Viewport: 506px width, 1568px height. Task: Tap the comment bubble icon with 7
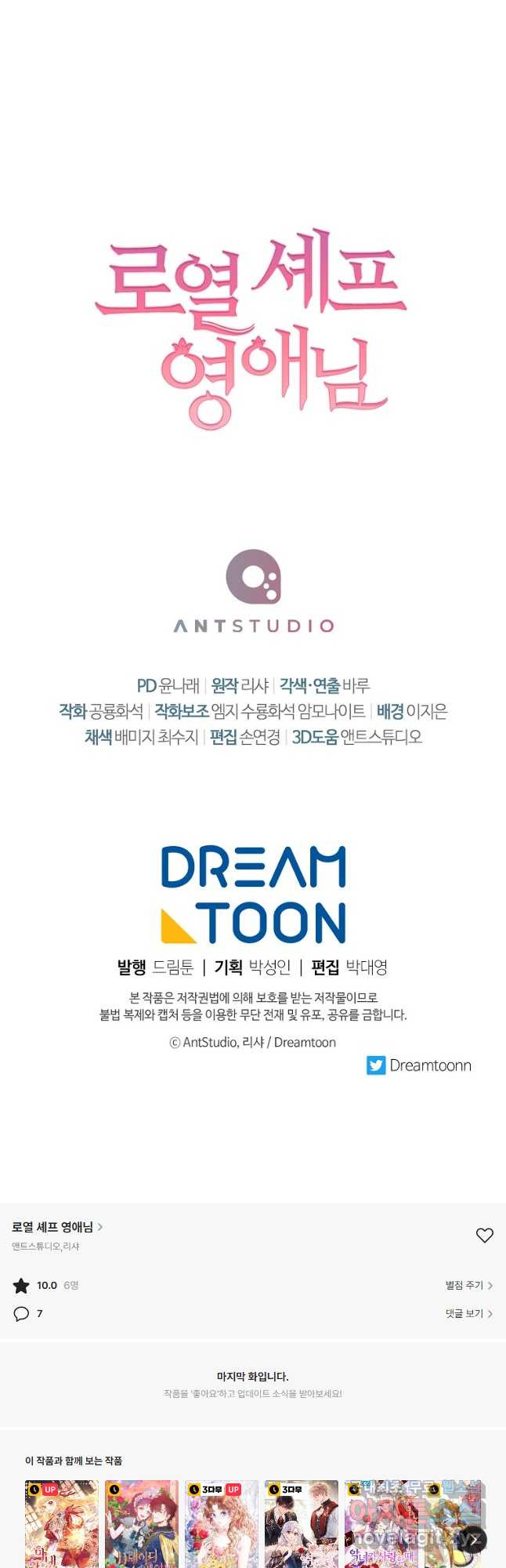tap(22, 1313)
